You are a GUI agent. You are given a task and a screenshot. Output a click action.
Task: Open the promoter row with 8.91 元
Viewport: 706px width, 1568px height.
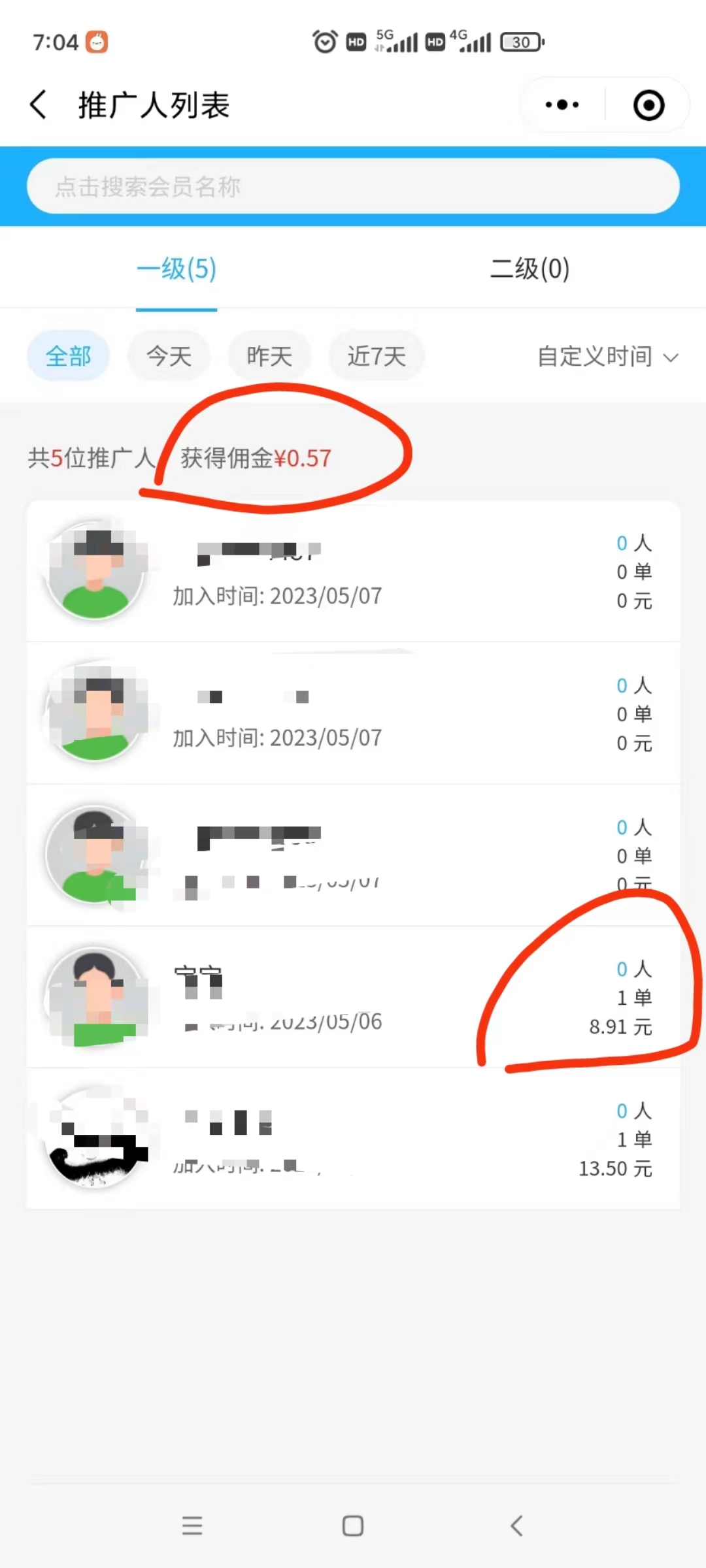353,997
